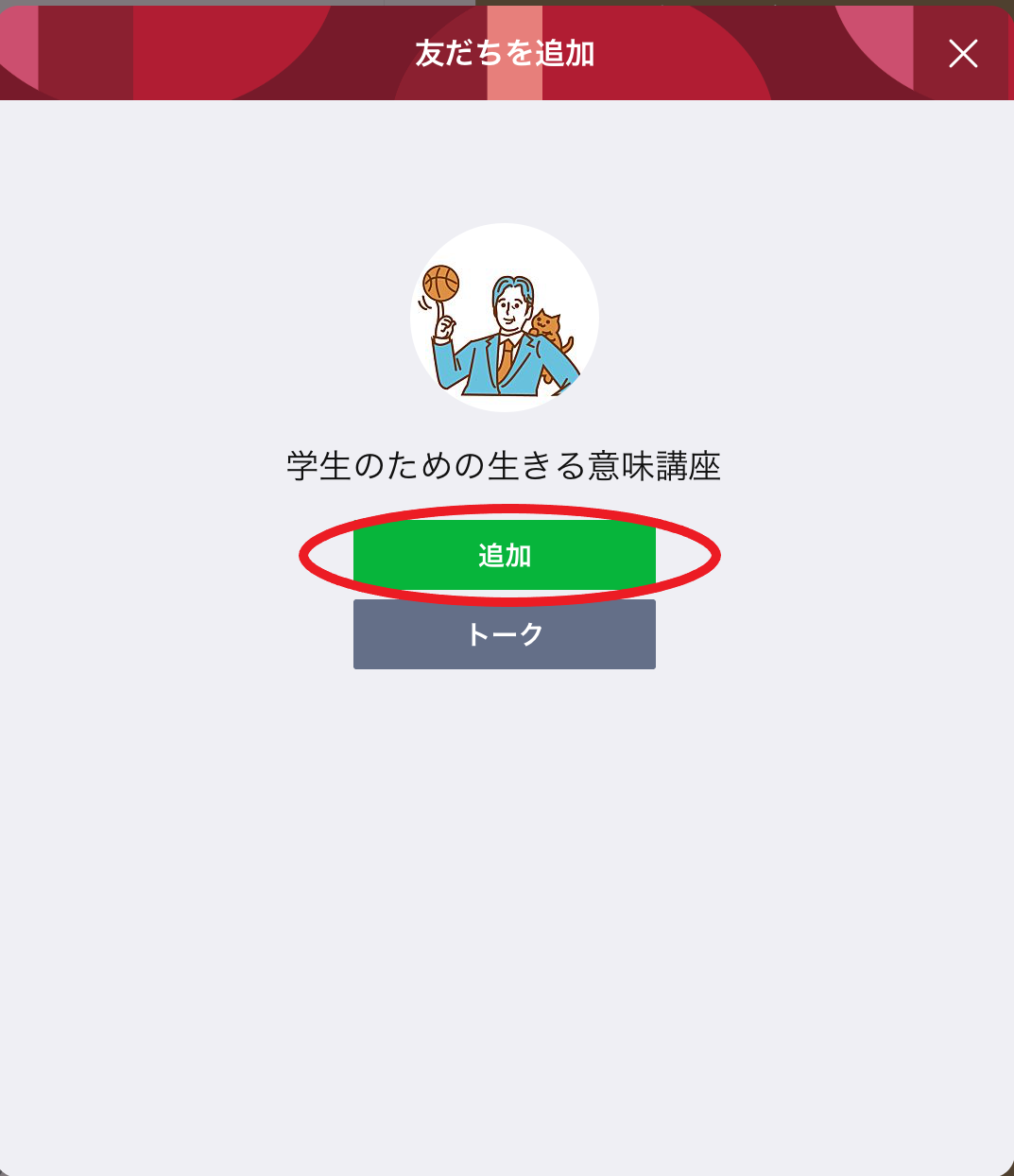View the 学生のための生きる意味講座 profile picture
The width and height of the screenshot is (1014, 1176).
coord(505,318)
